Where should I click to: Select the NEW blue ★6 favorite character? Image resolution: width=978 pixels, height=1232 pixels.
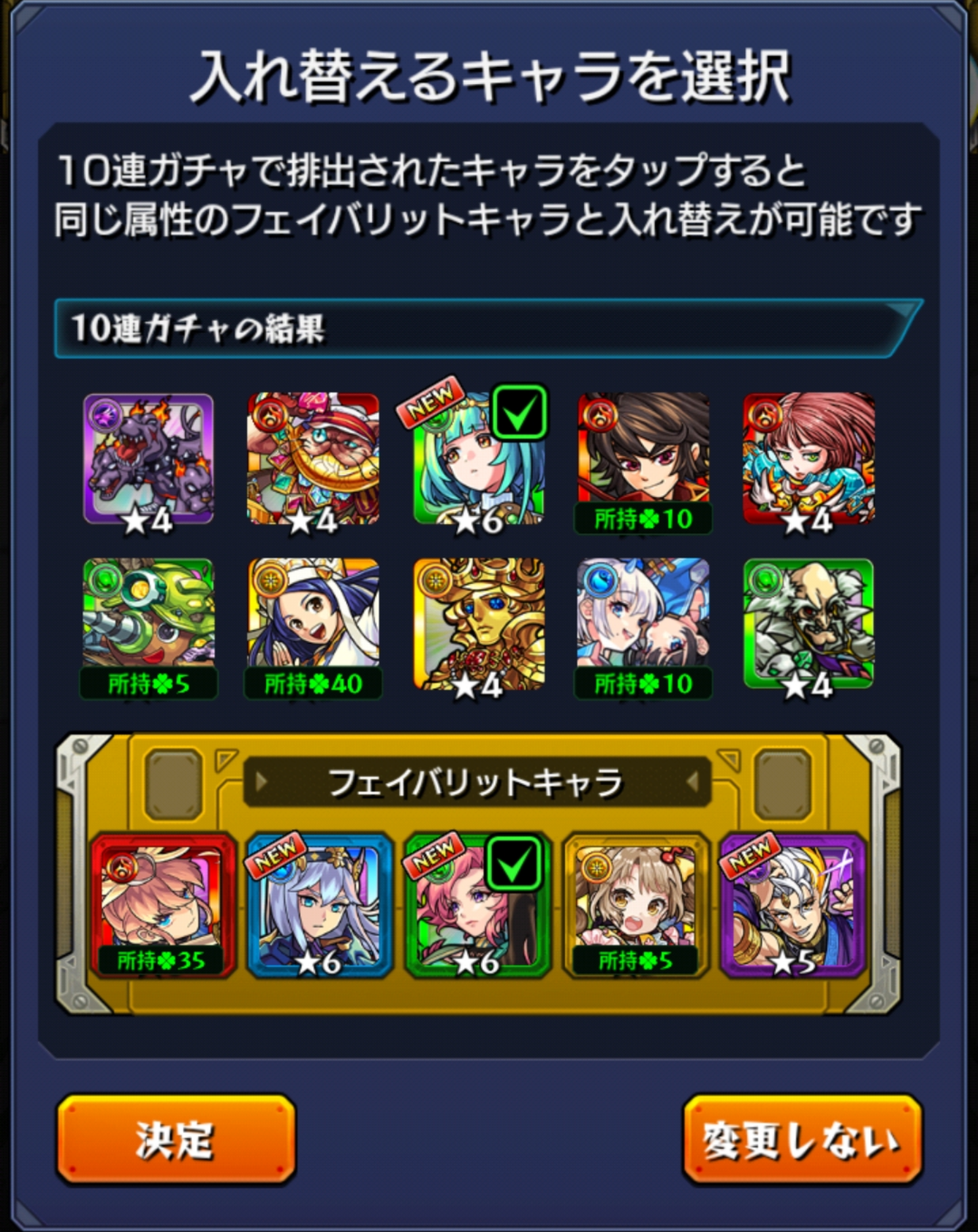(320, 905)
